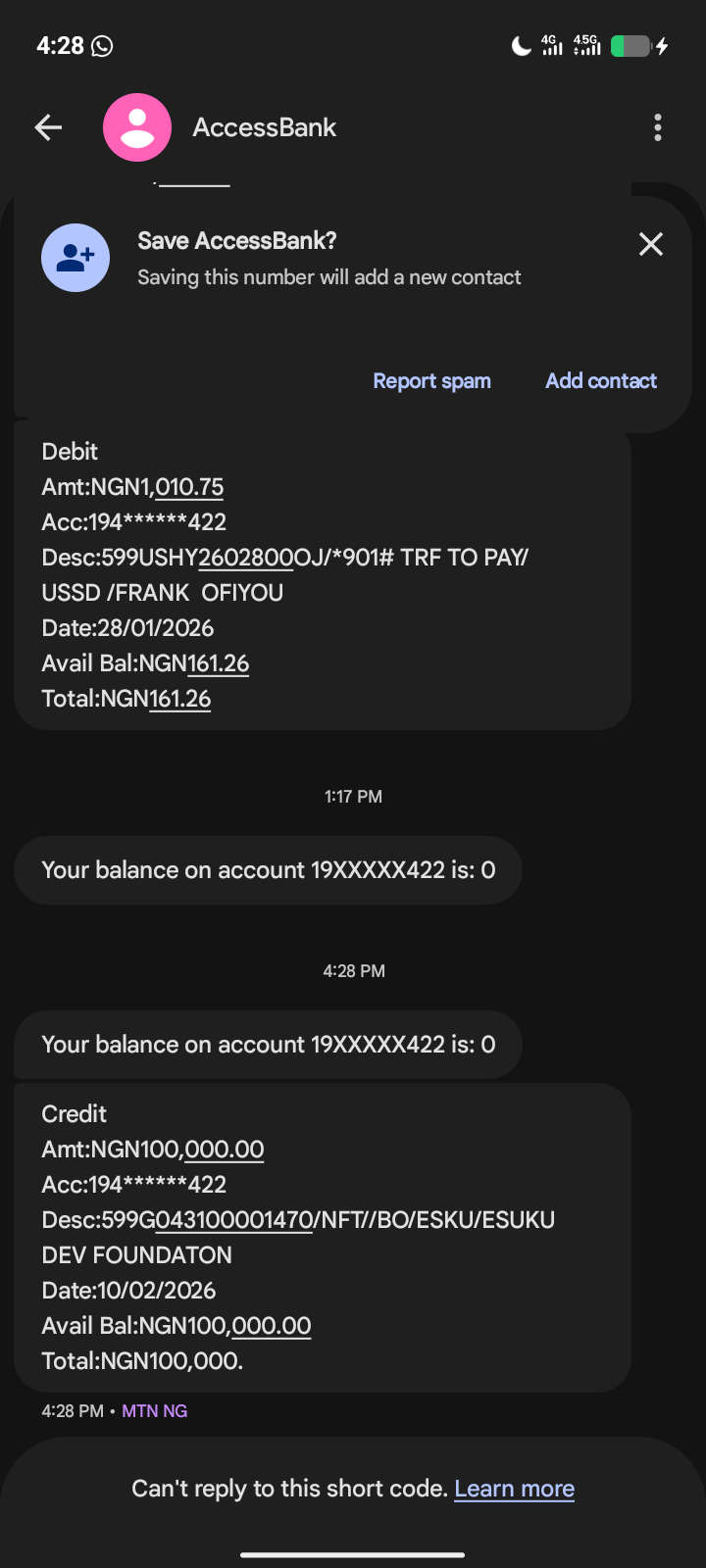Add AccessBank as a new contact
Screen dimensions: 706x1568
pyautogui.click(x=601, y=381)
